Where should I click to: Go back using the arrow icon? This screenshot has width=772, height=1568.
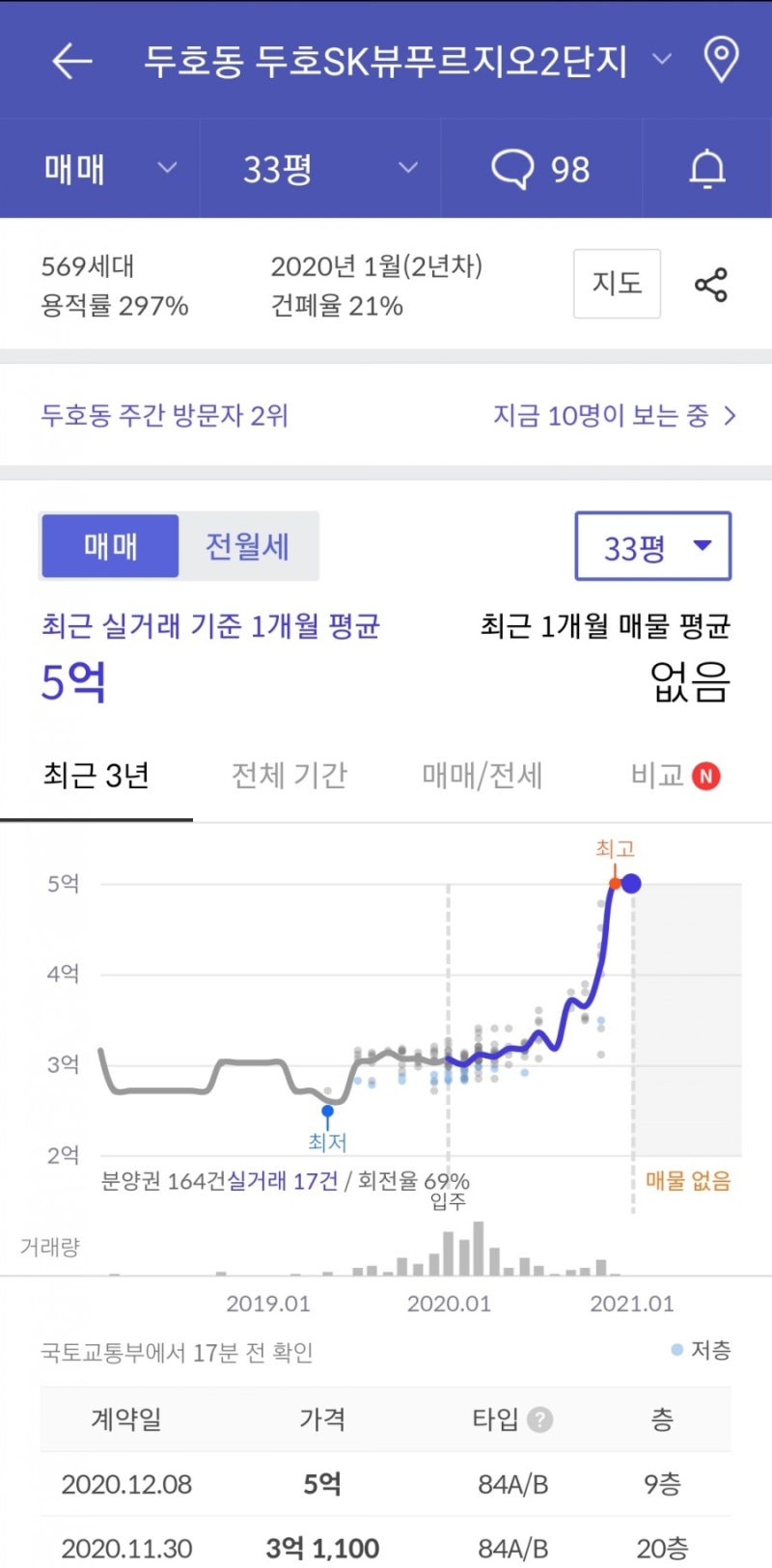[x=72, y=61]
